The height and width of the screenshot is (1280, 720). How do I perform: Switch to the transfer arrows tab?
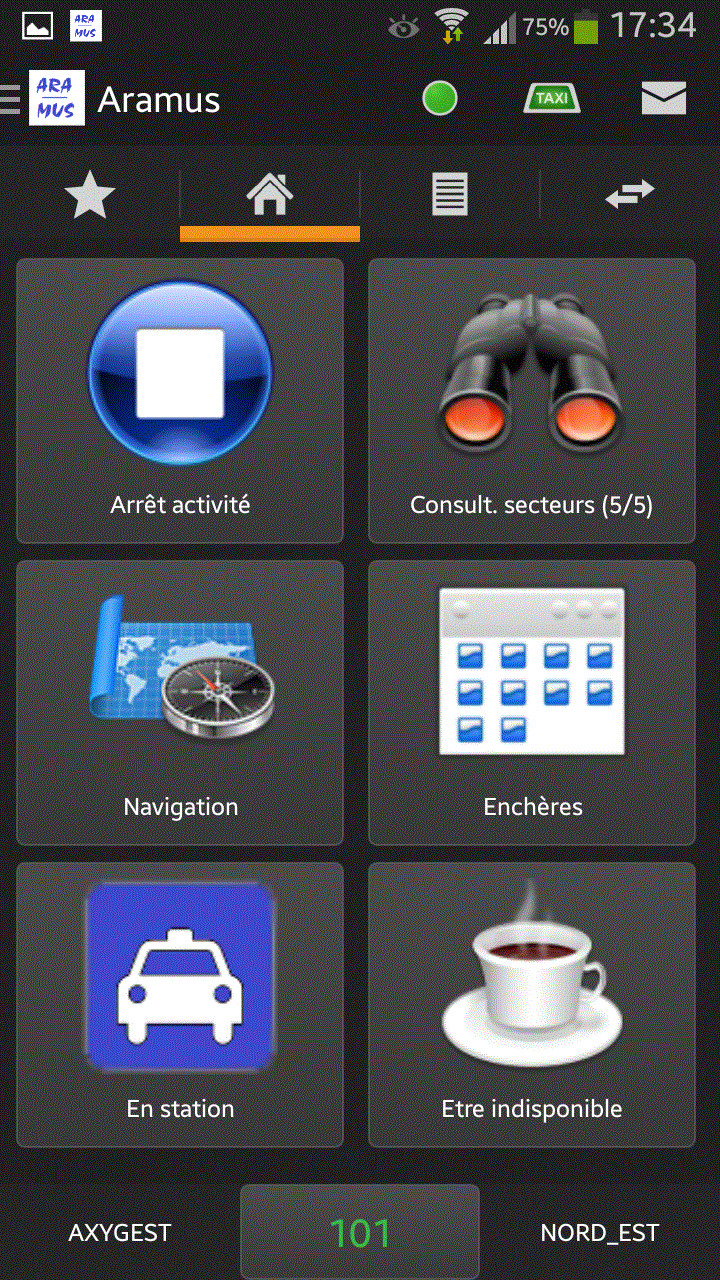pos(630,195)
